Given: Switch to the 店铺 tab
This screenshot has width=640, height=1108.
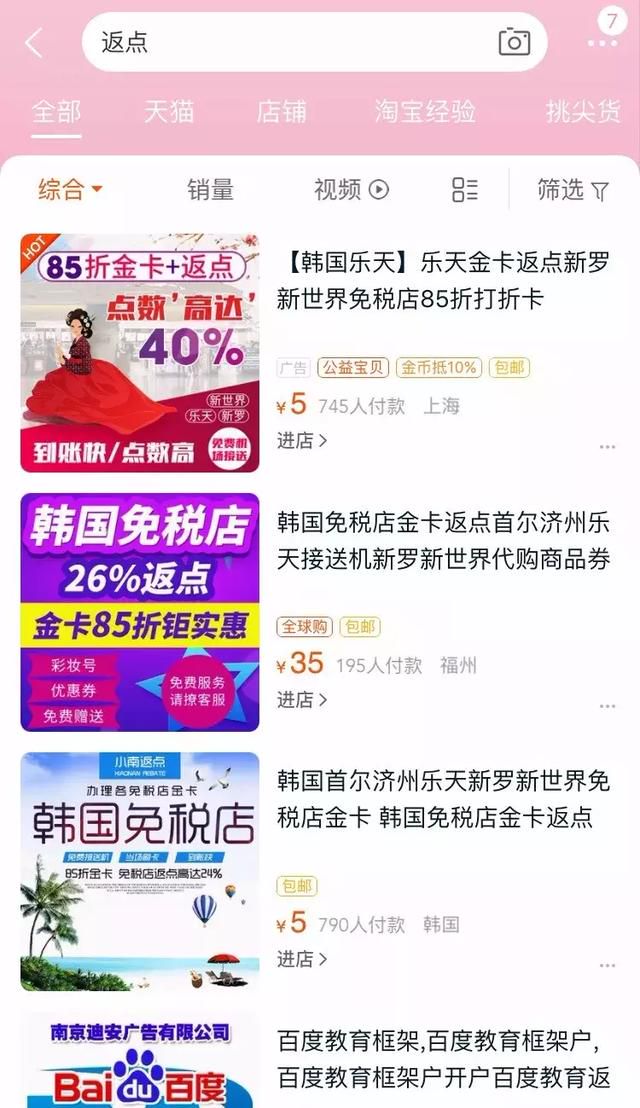Looking at the screenshot, I should (x=281, y=111).
